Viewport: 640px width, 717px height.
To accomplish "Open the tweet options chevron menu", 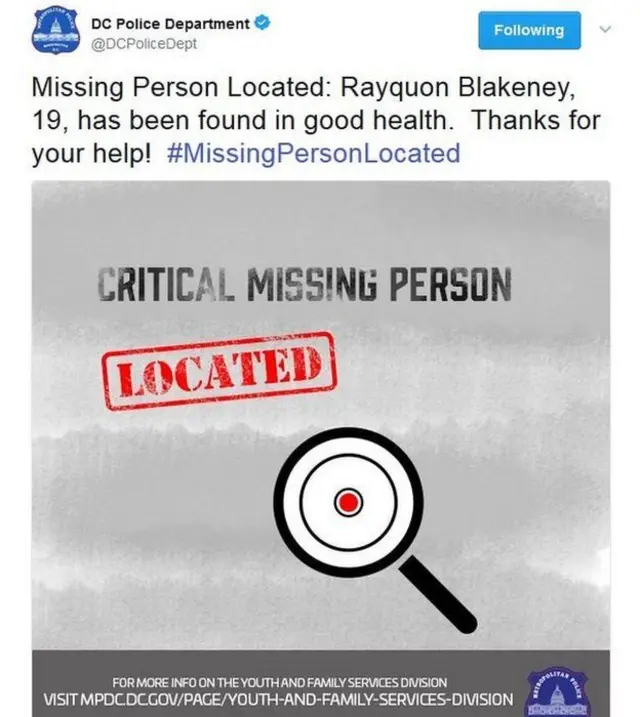I will pyautogui.click(x=604, y=29).
